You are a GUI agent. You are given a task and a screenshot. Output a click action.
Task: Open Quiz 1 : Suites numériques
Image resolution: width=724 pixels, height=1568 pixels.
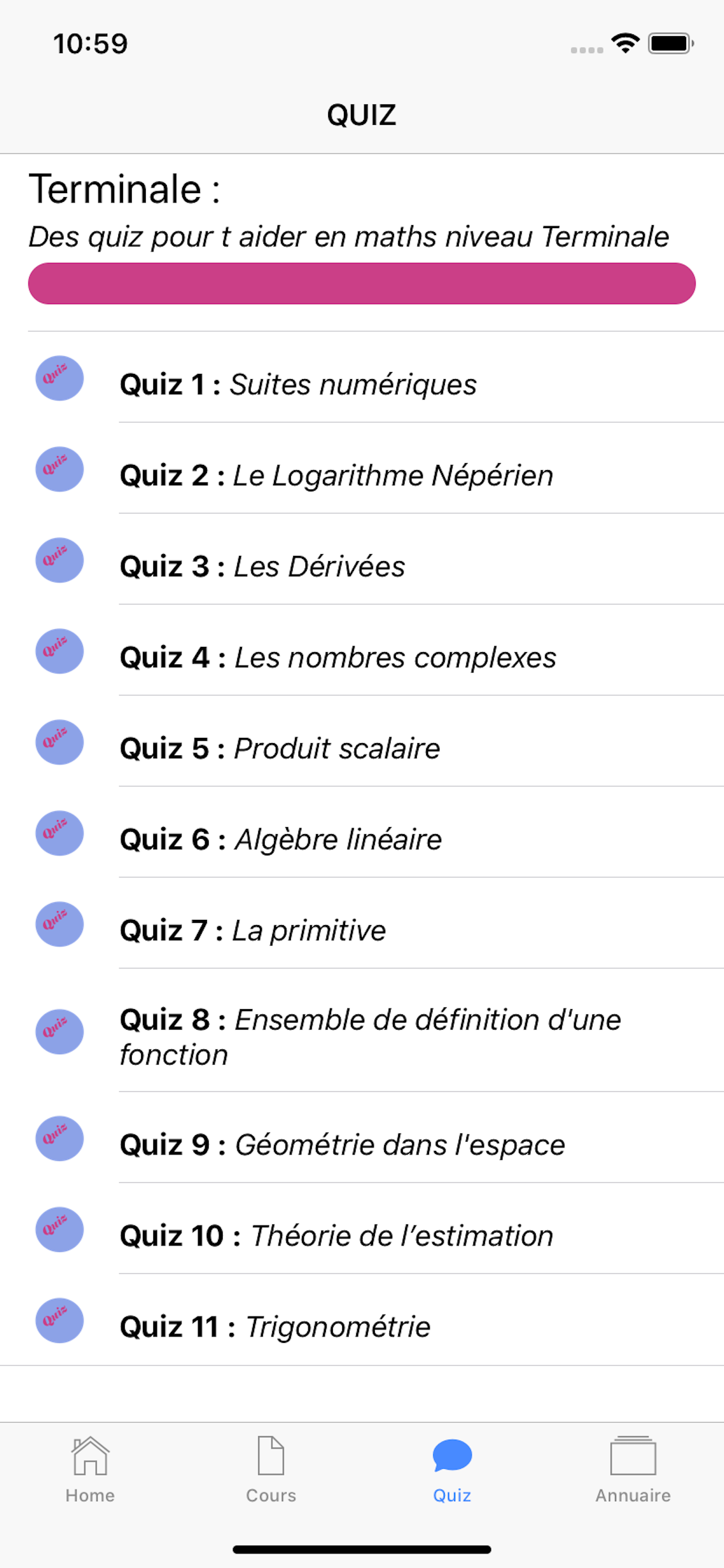pyautogui.click(x=298, y=383)
